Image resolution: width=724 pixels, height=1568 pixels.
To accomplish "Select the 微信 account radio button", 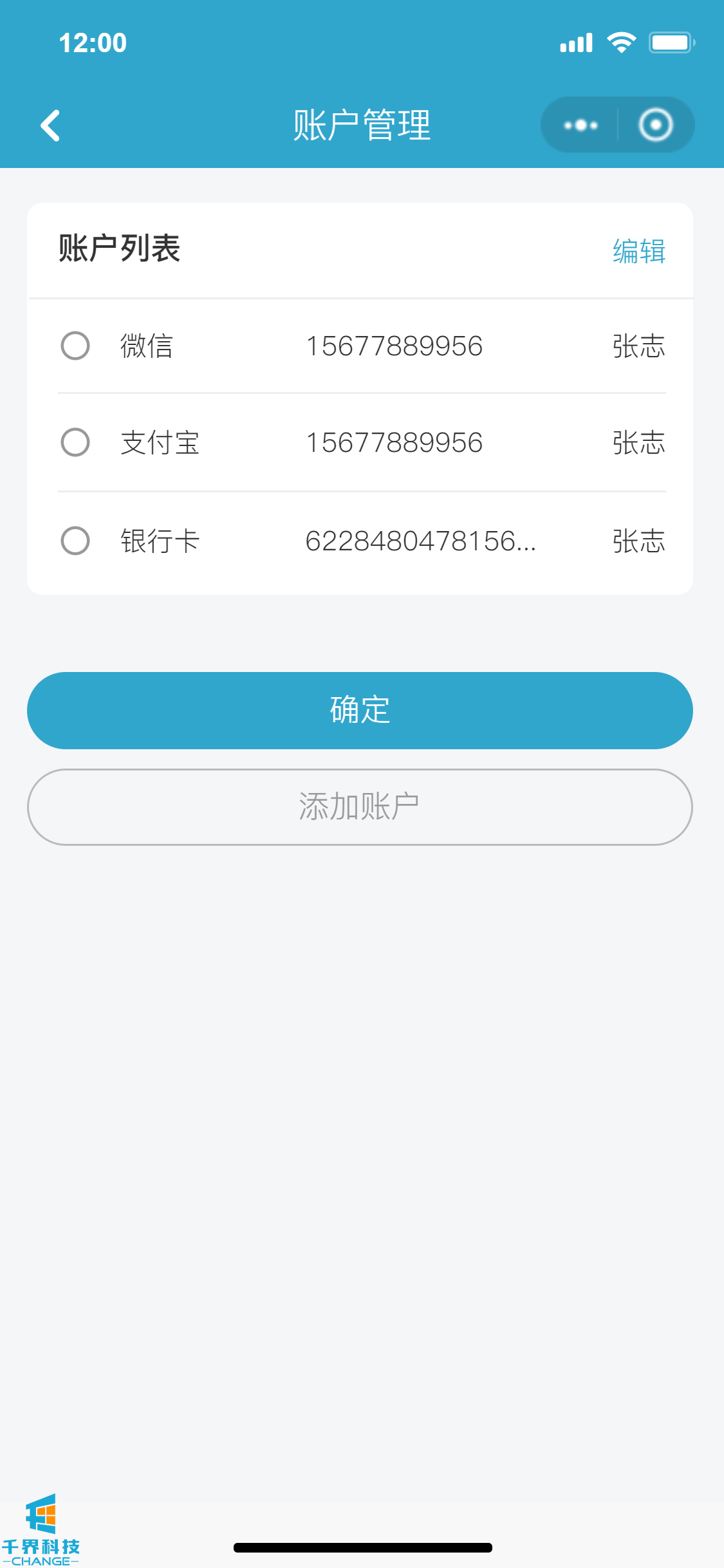I will coord(75,346).
